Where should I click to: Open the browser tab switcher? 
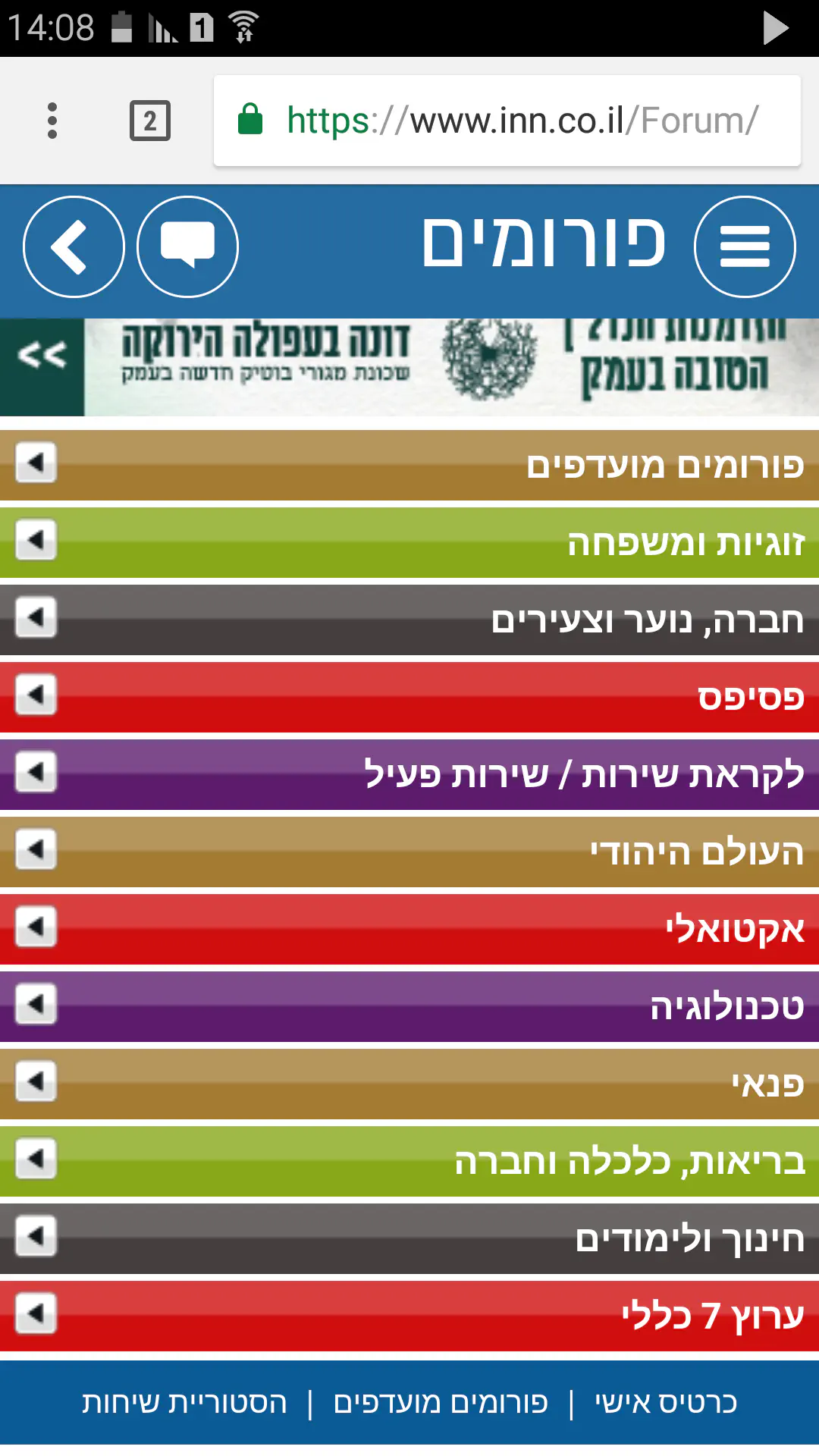[x=149, y=121]
